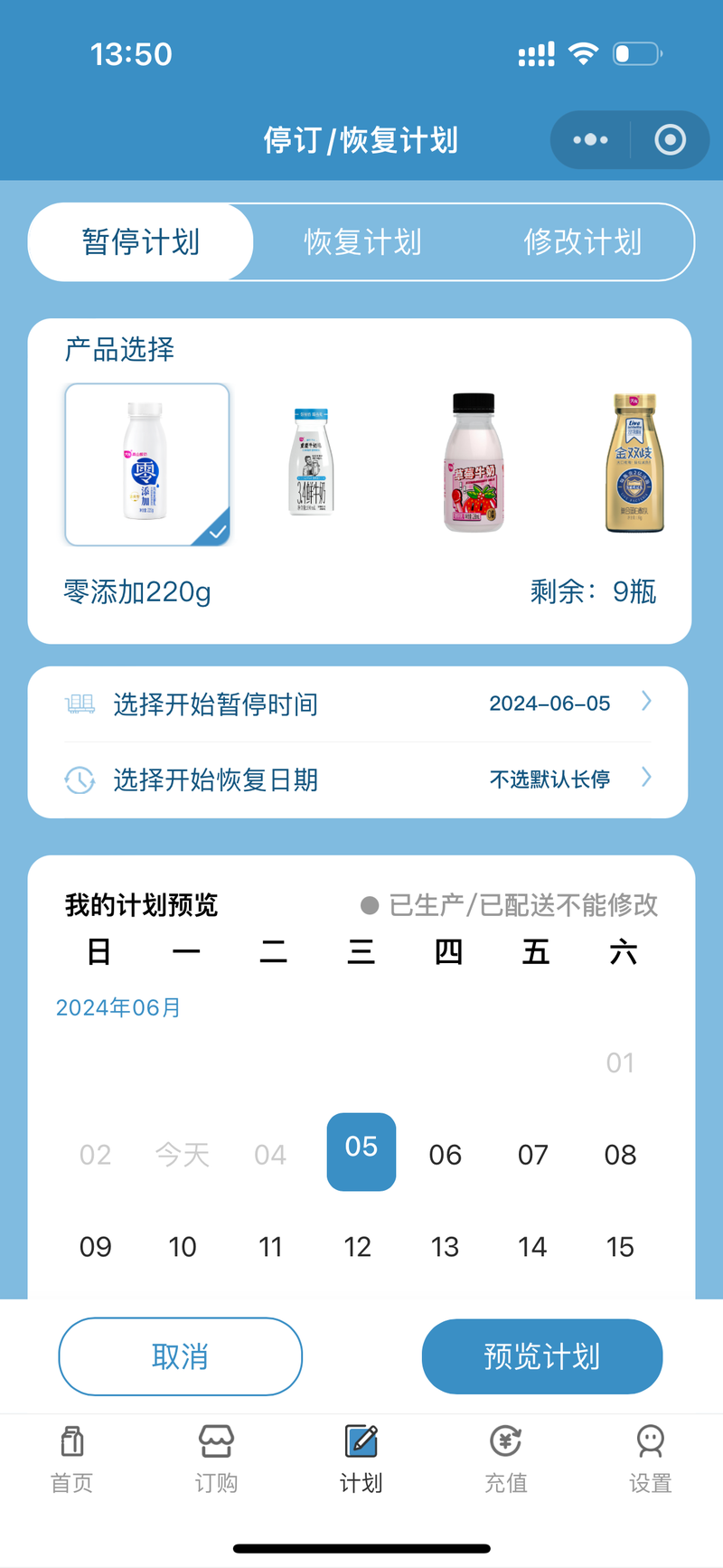Close the mini program via circle icon
Image resolution: width=723 pixels, height=1568 pixels.
(670, 140)
